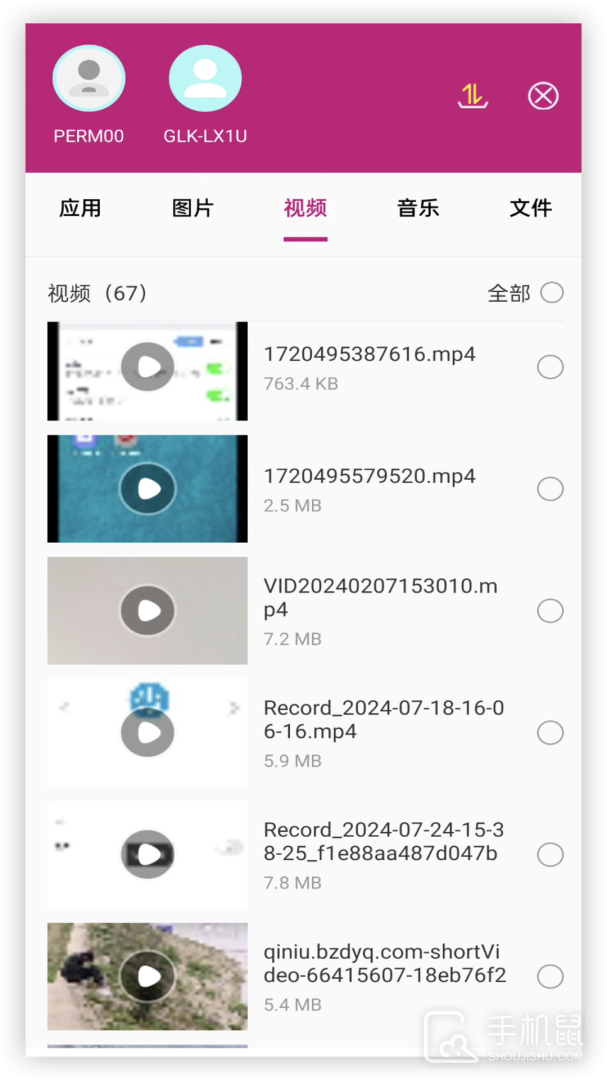Select video 1720495387616.mp4

pos(550,367)
